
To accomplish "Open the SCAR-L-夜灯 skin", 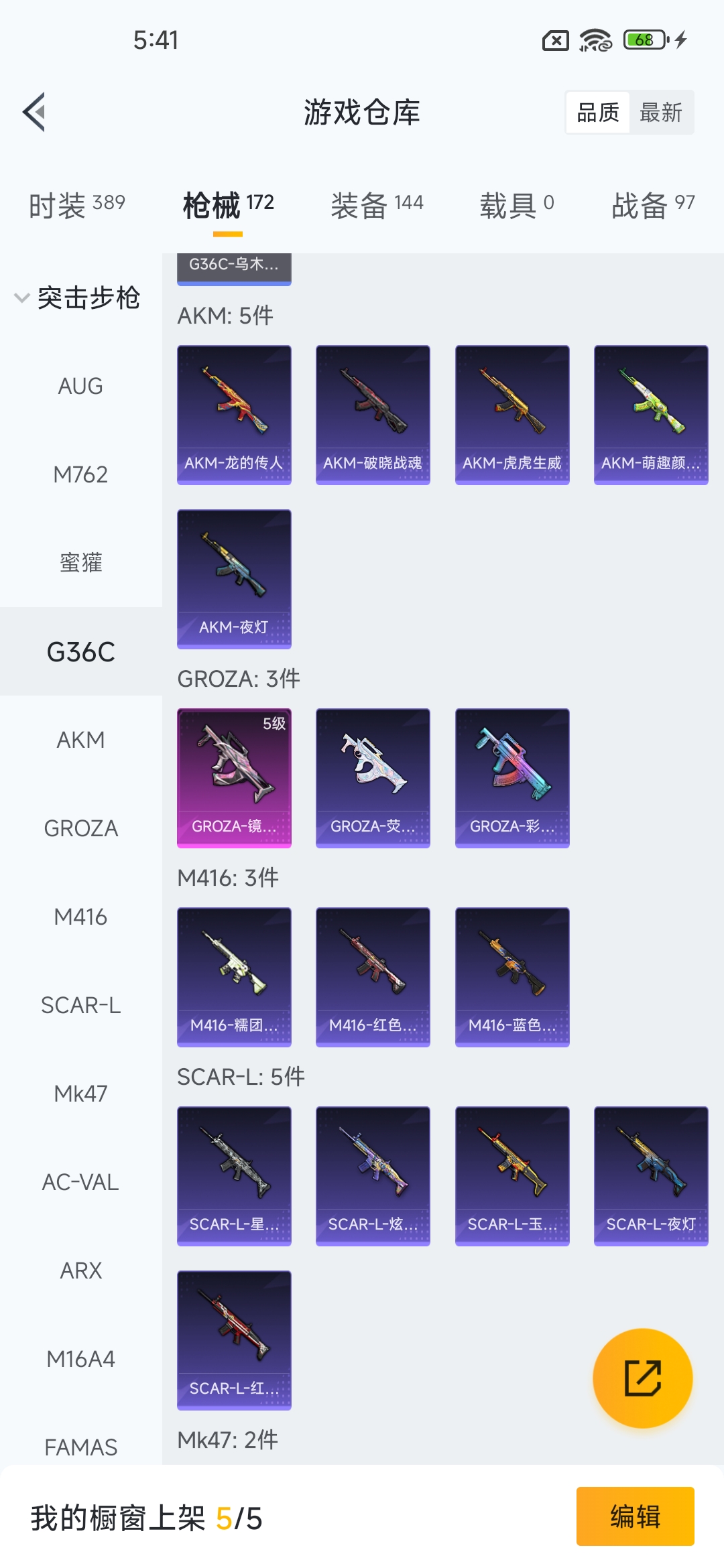I will [x=651, y=1175].
